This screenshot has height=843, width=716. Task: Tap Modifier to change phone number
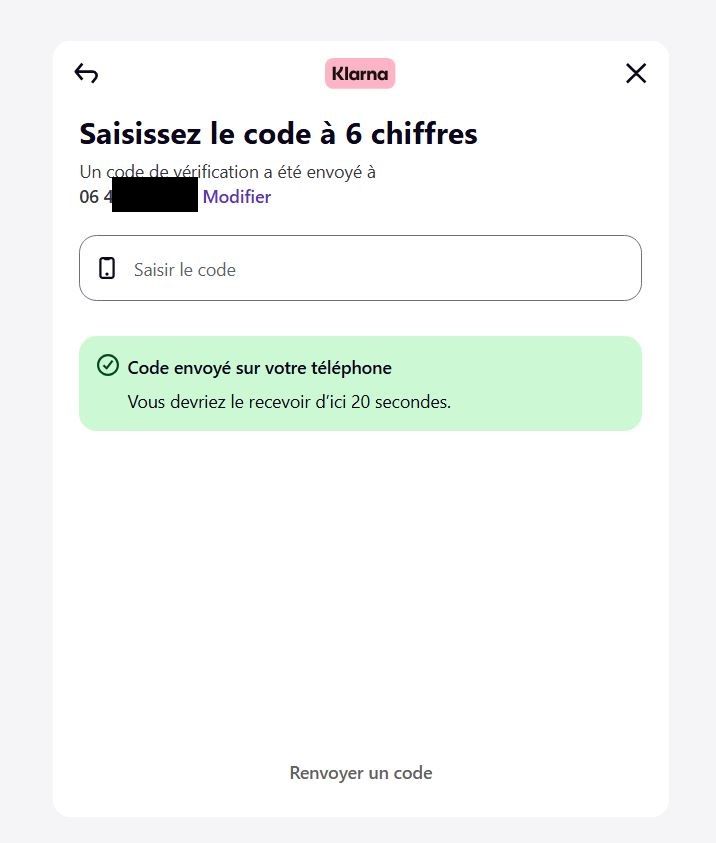pyautogui.click(x=236, y=197)
